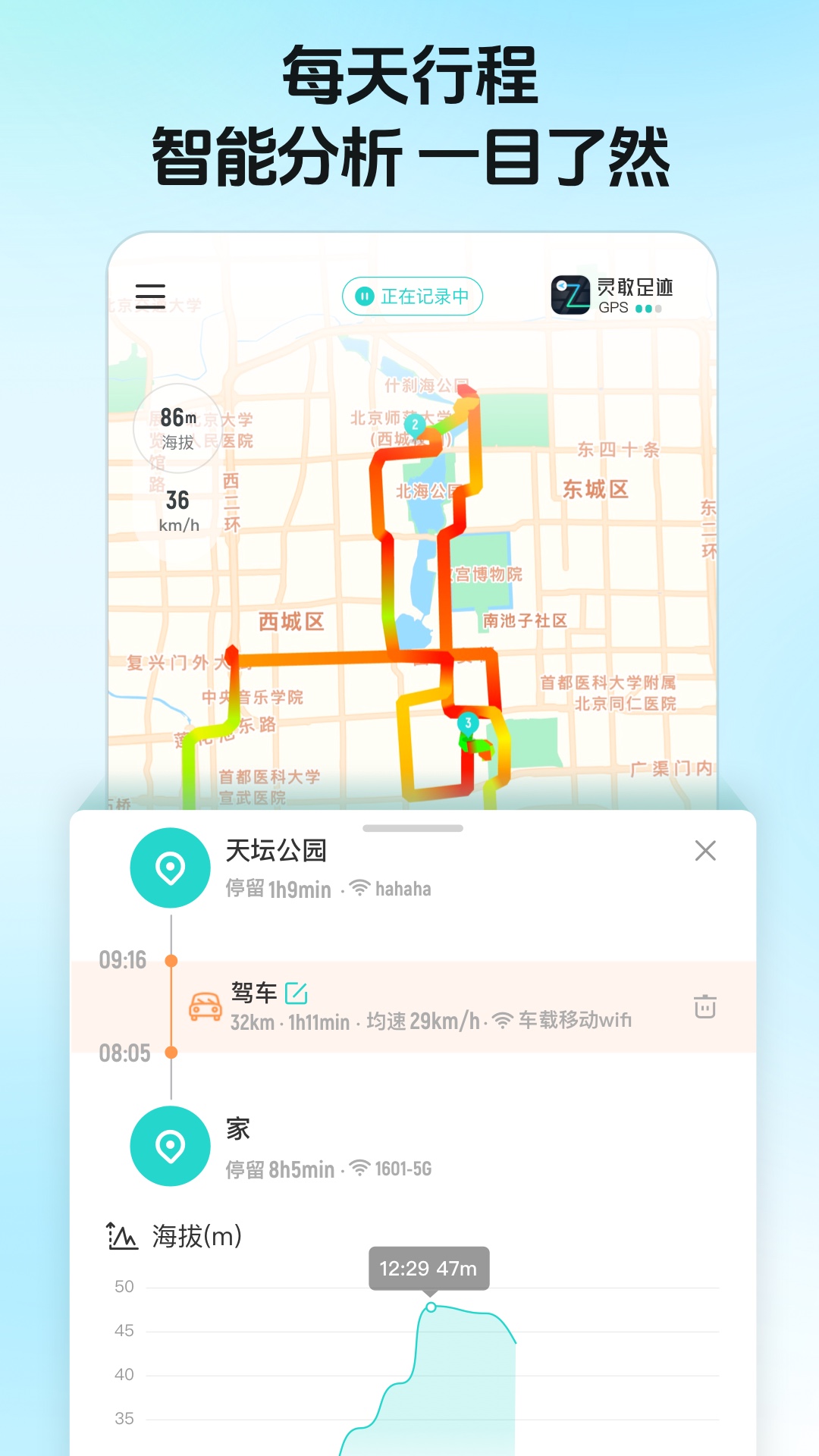Screen dimensions: 819x1456
Task: Tap the 家 home location pin icon
Action: (x=170, y=1147)
